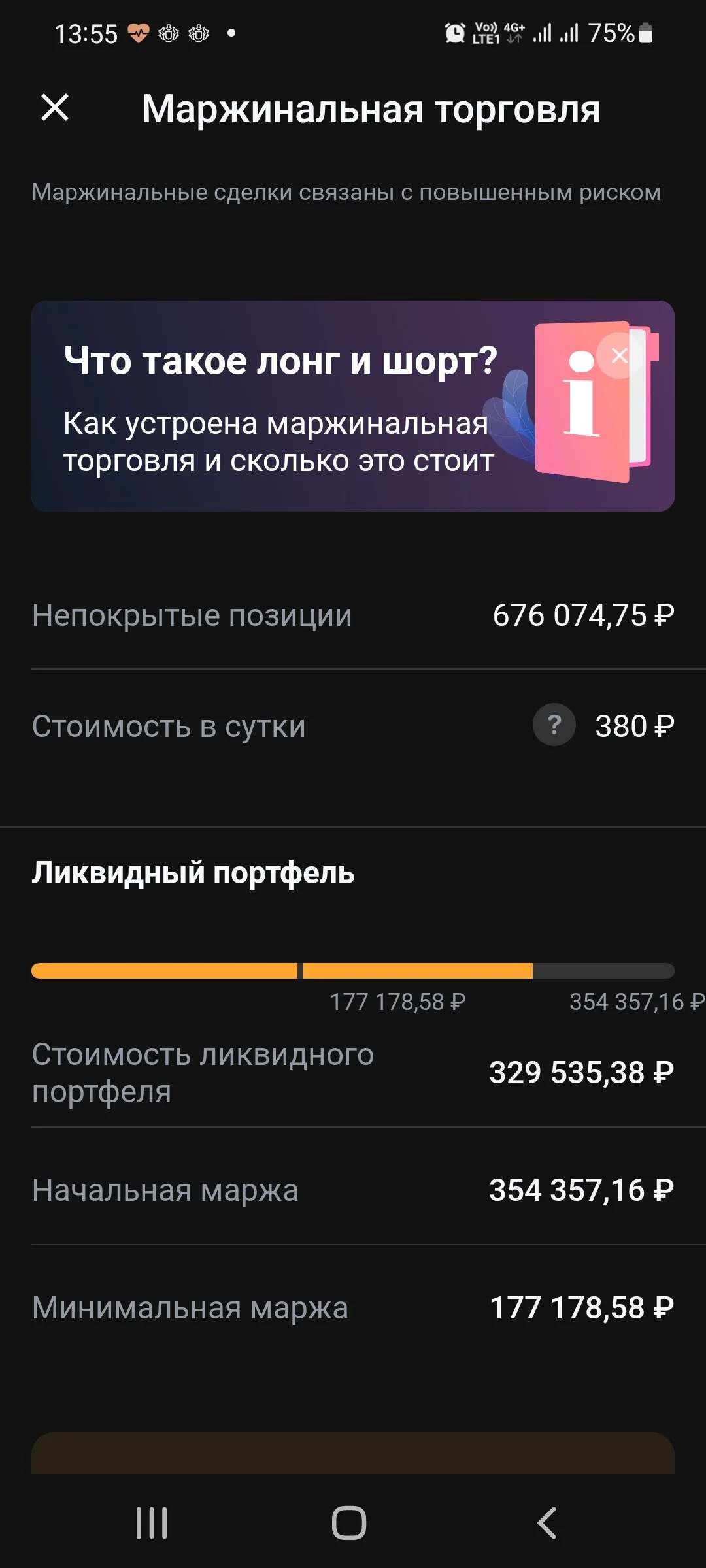This screenshot has width=706, height=1568.
Task: Dismiss the лонг и шорт info banner
Action: [619, 355]
